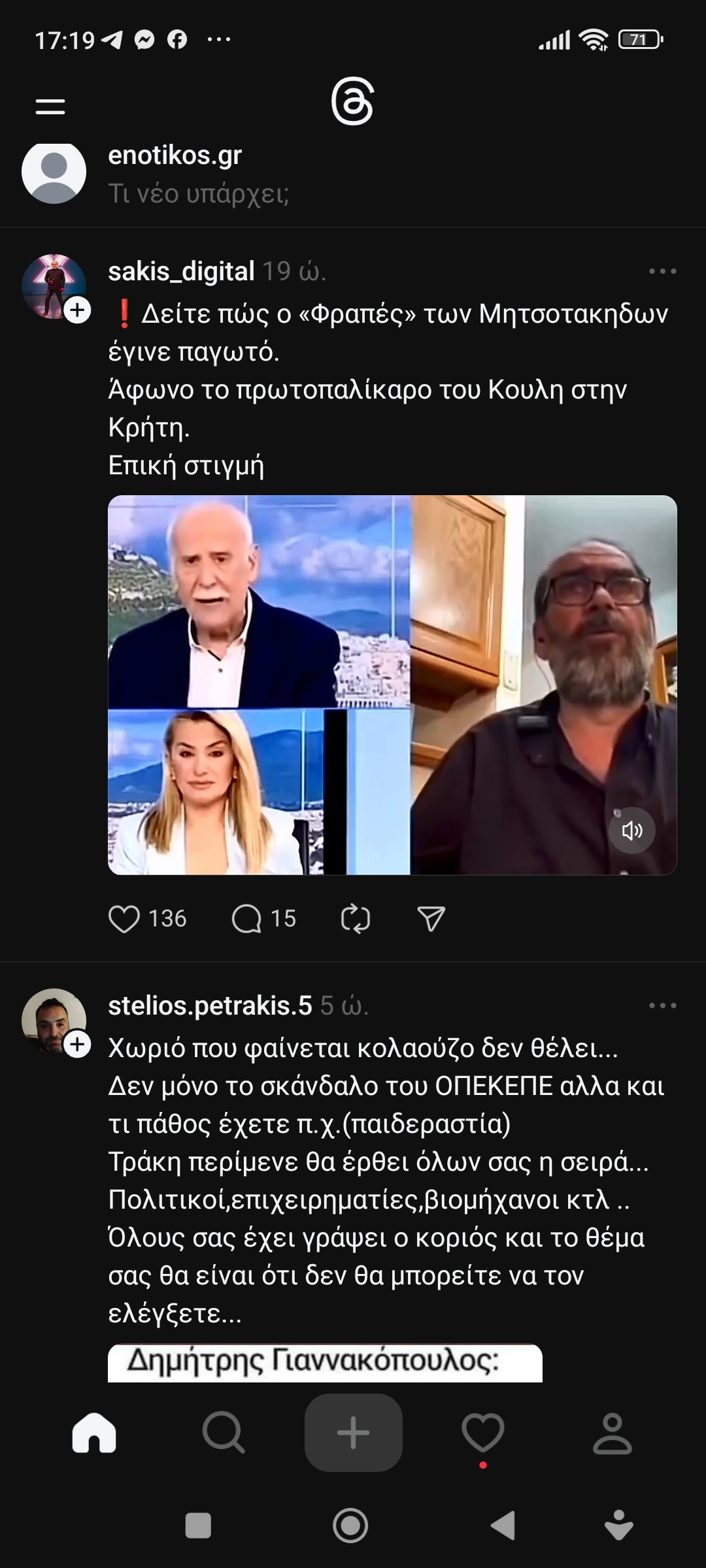Open sakis_digital's profile from username

point(181,271)
